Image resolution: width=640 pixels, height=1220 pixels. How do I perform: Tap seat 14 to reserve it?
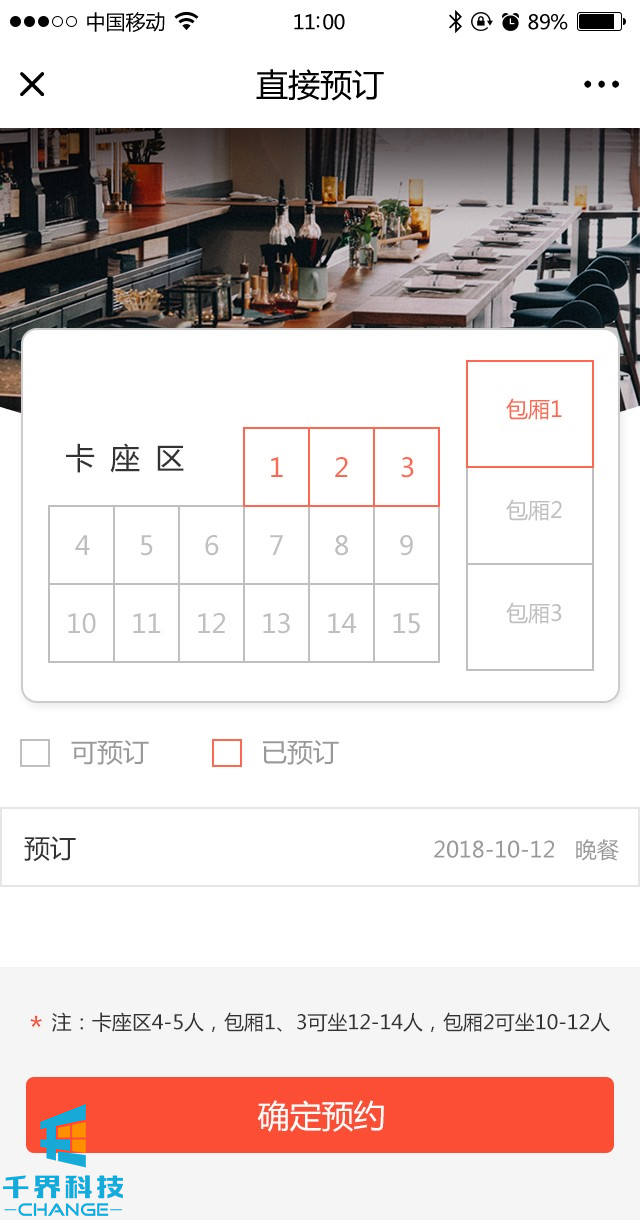pyautogui.click(x=342, y=623)
